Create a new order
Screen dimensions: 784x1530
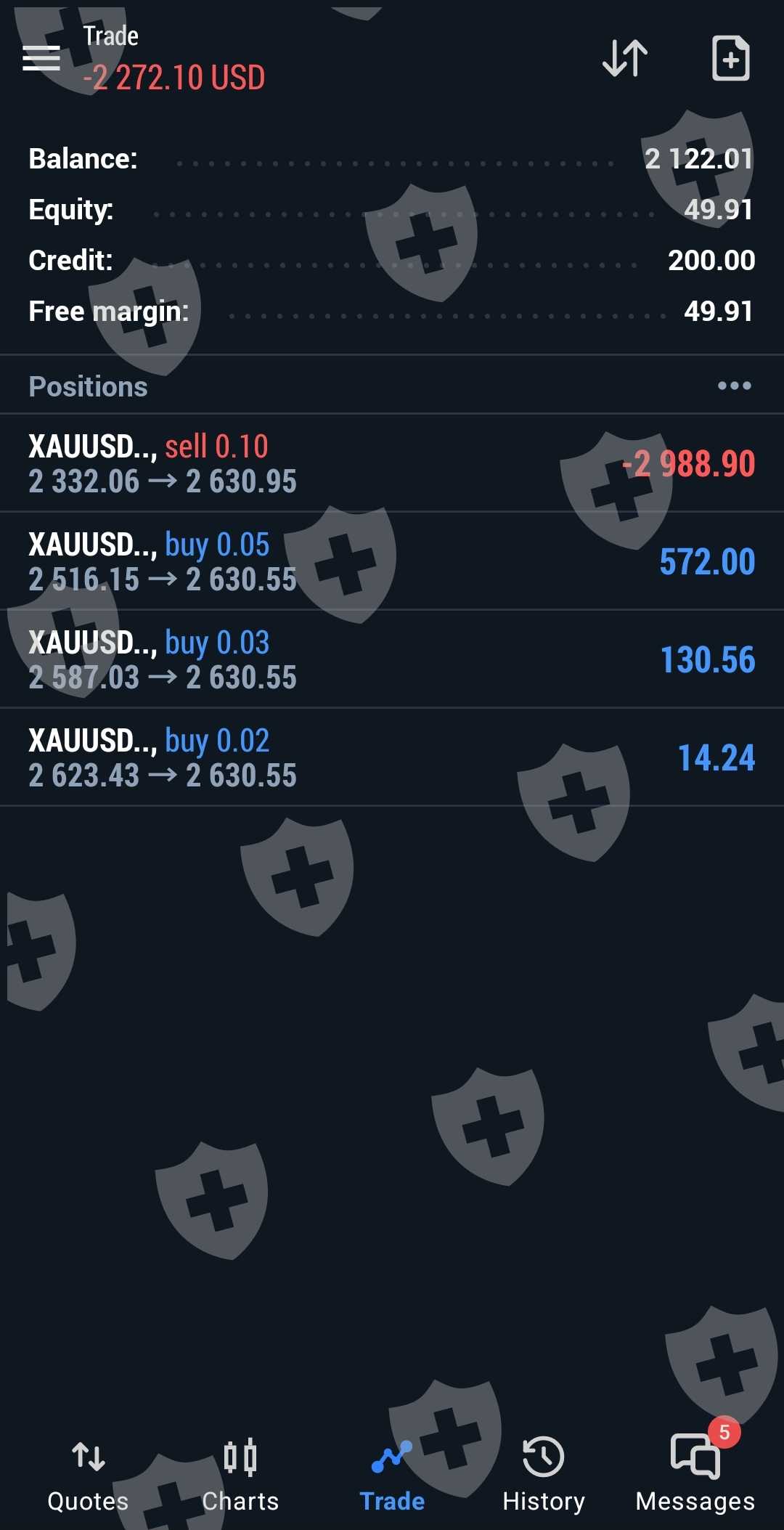point(730,58)
